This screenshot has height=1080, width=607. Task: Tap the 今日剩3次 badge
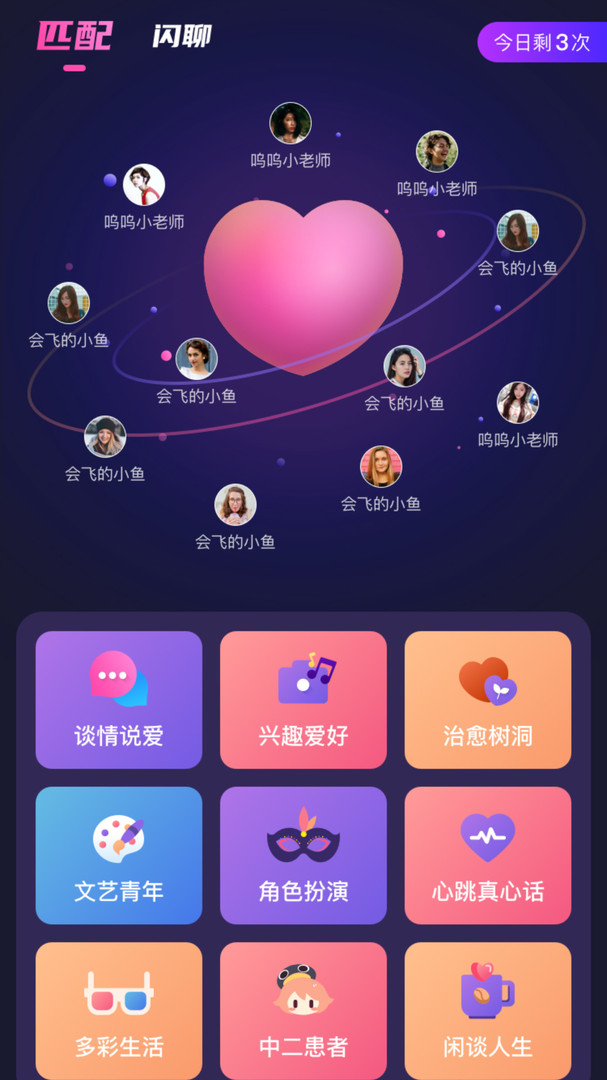(542, 42)
